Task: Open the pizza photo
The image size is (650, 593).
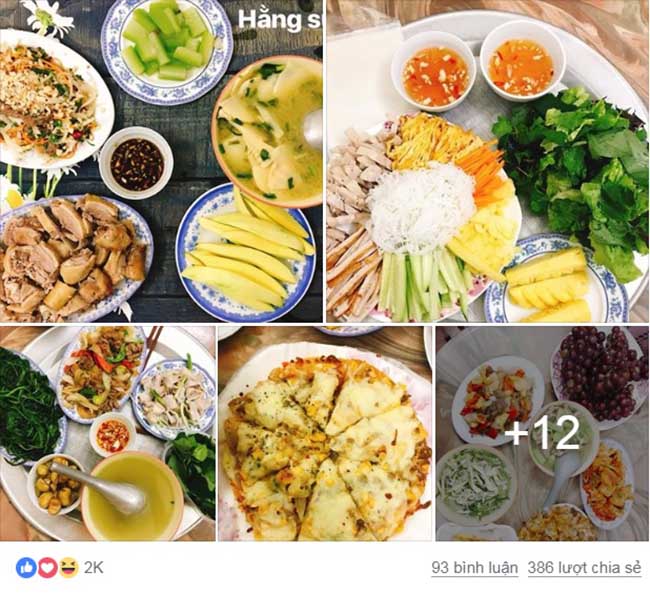Action: tap(325, 433)
